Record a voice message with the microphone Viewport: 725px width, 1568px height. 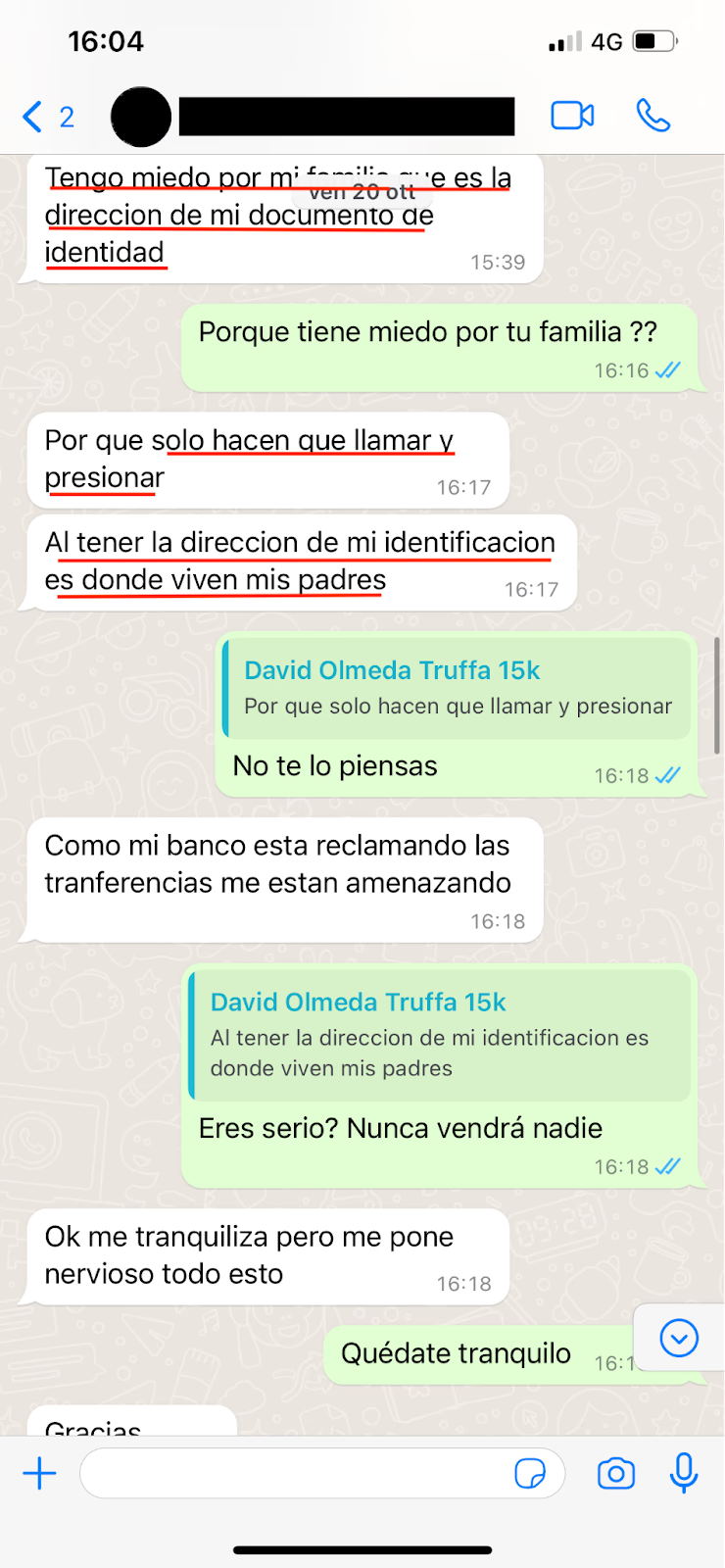684,1473
